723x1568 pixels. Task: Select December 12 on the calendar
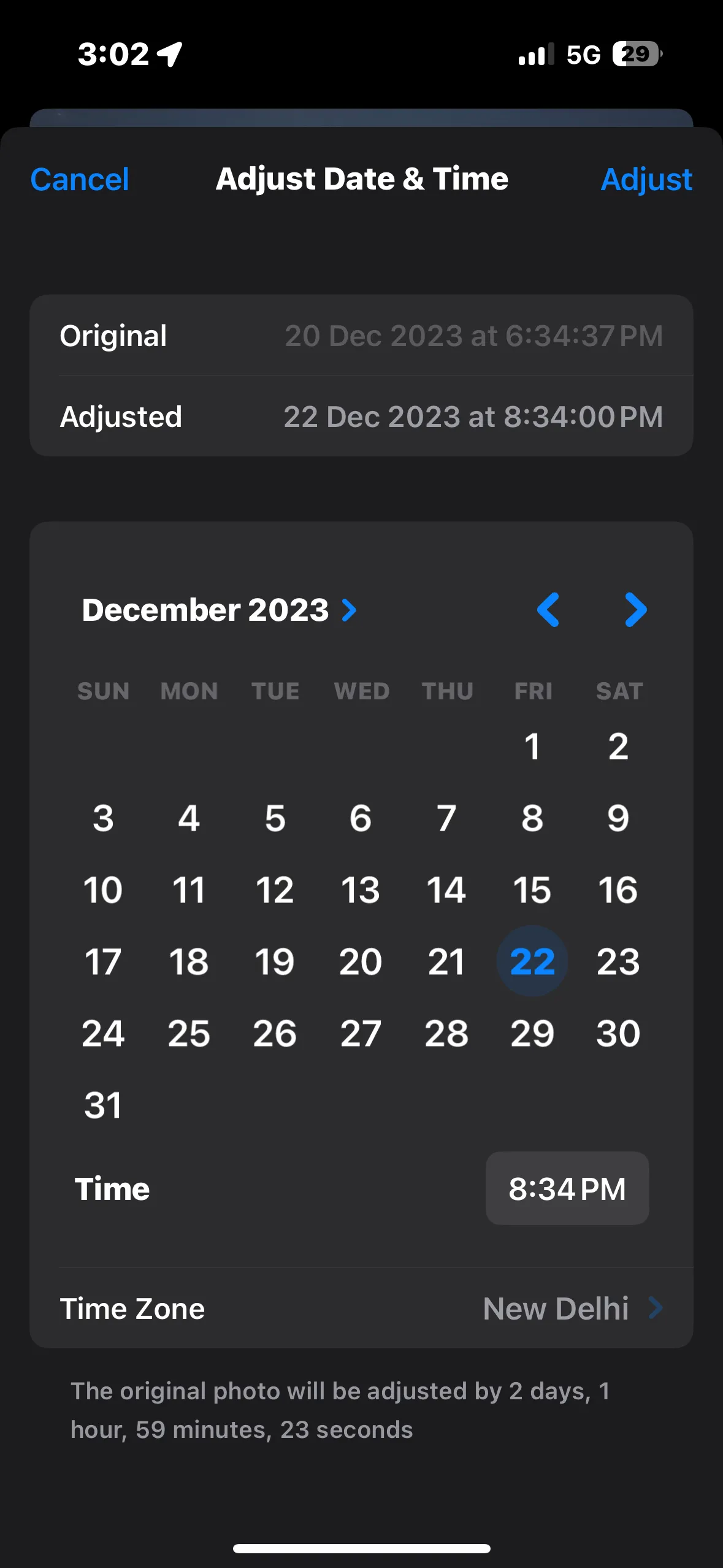(275, 890)
